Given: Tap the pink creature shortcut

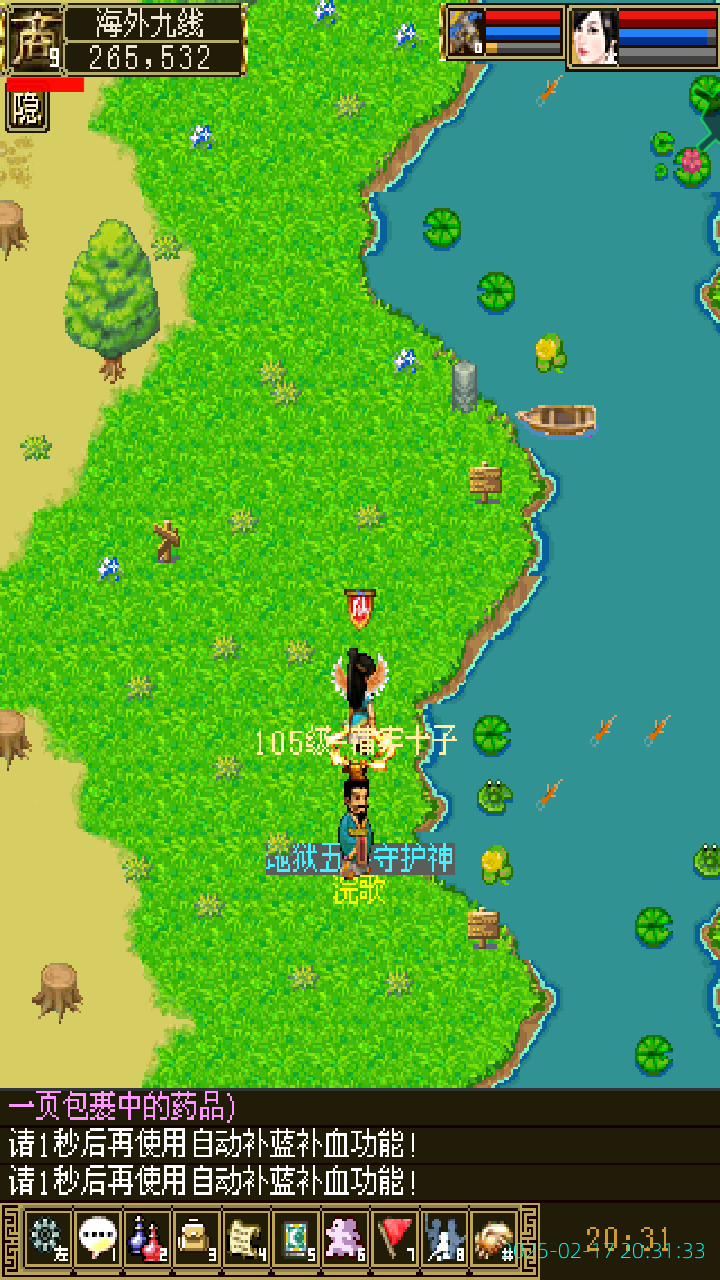Looking at the screenshot, I should click(345, 1238).
